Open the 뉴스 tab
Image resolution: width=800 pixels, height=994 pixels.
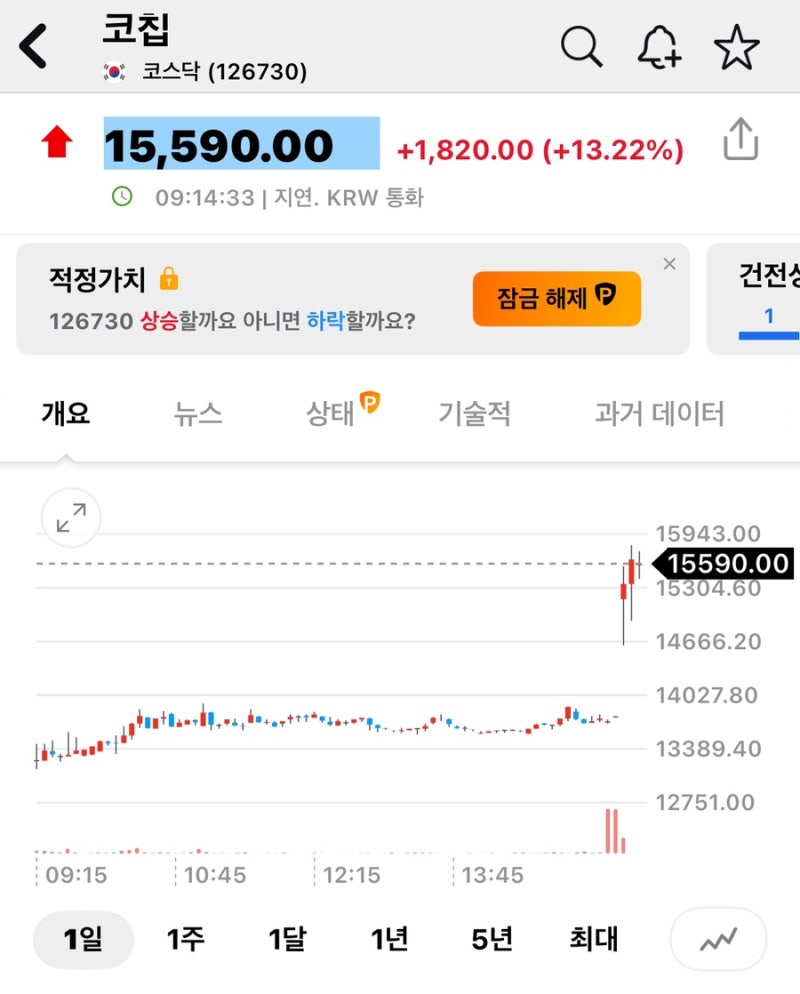(x=198, y=412)
